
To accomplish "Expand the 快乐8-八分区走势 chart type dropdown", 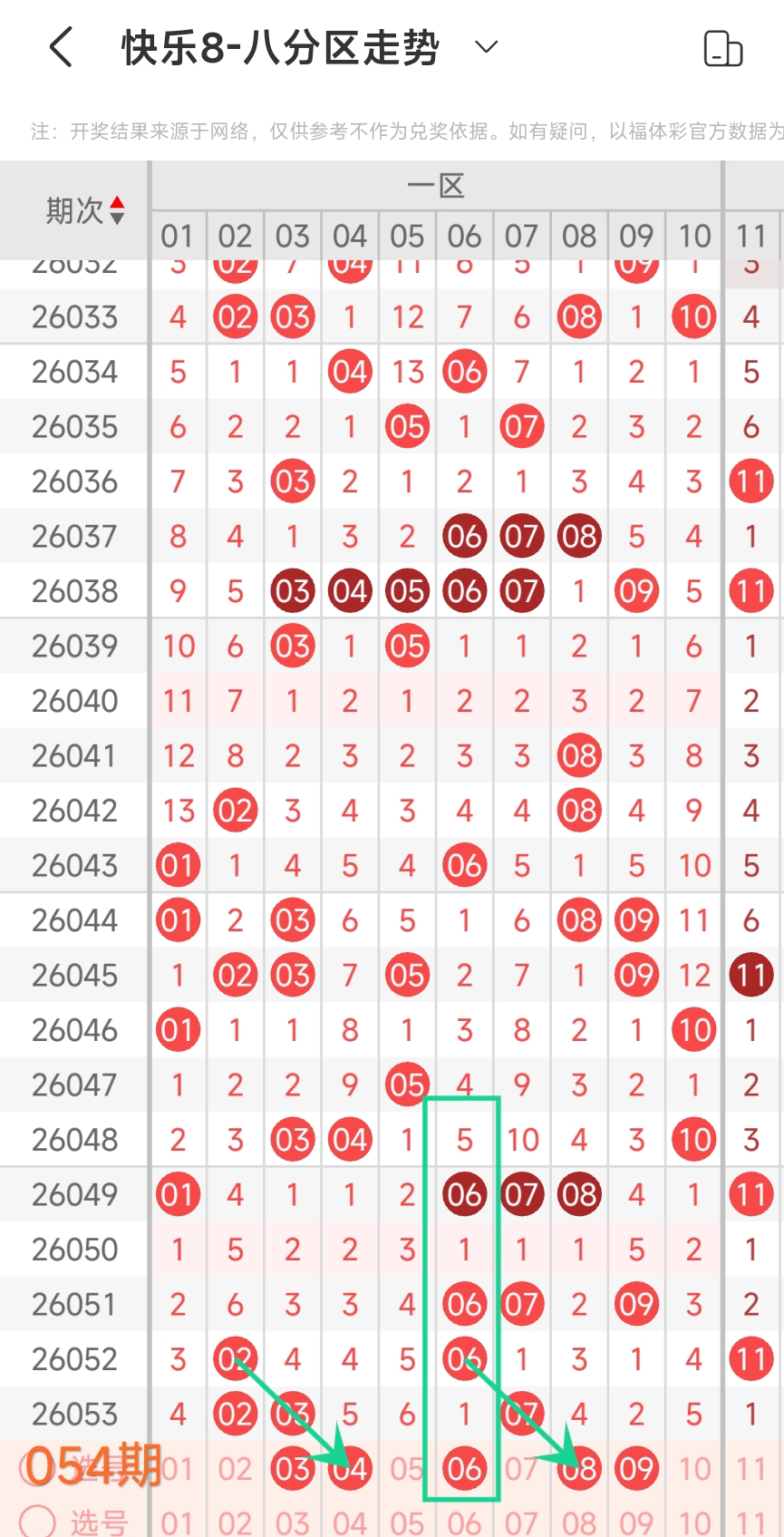I will 487,47.
